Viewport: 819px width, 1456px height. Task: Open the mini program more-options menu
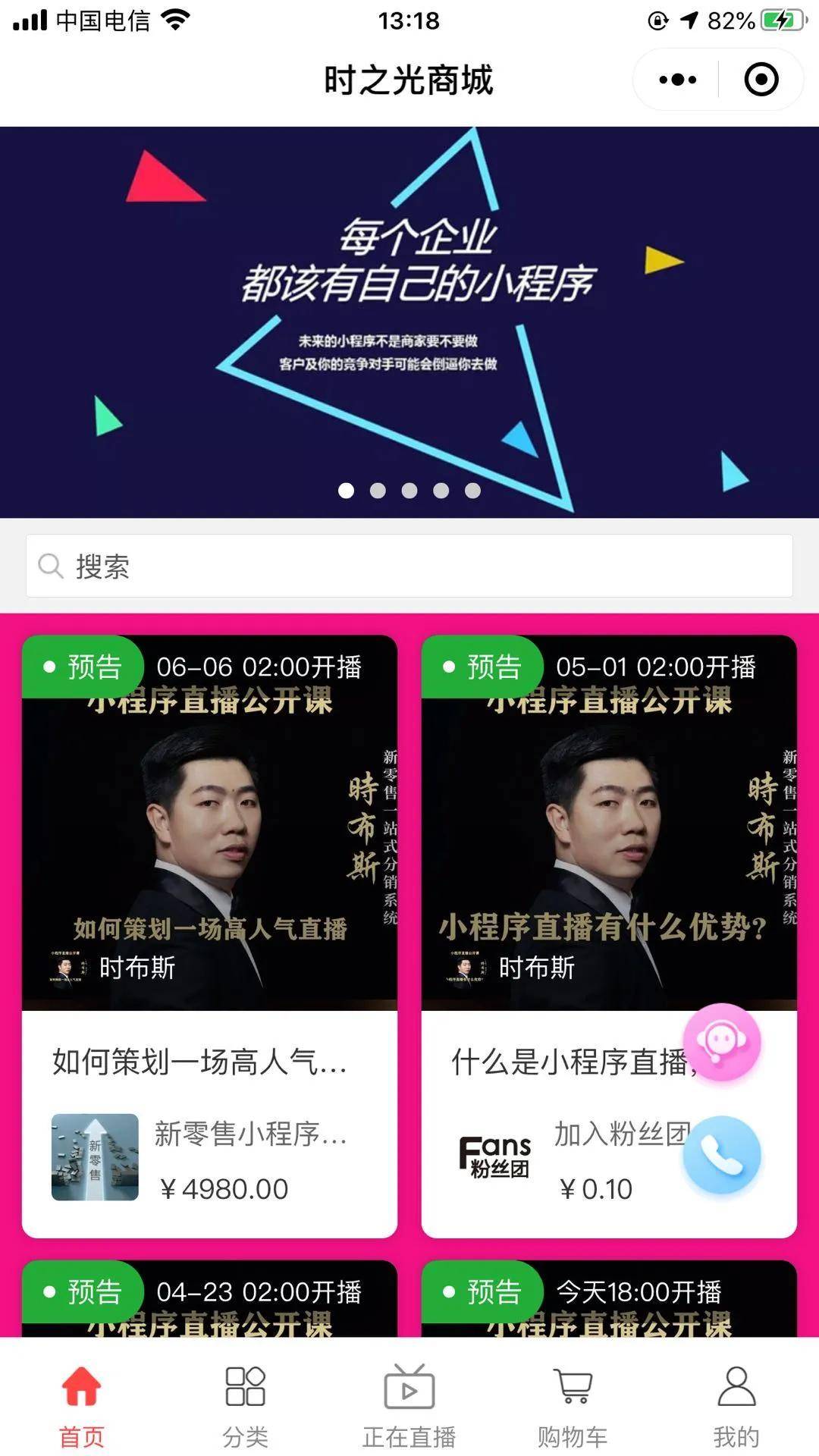click(677, 80)
